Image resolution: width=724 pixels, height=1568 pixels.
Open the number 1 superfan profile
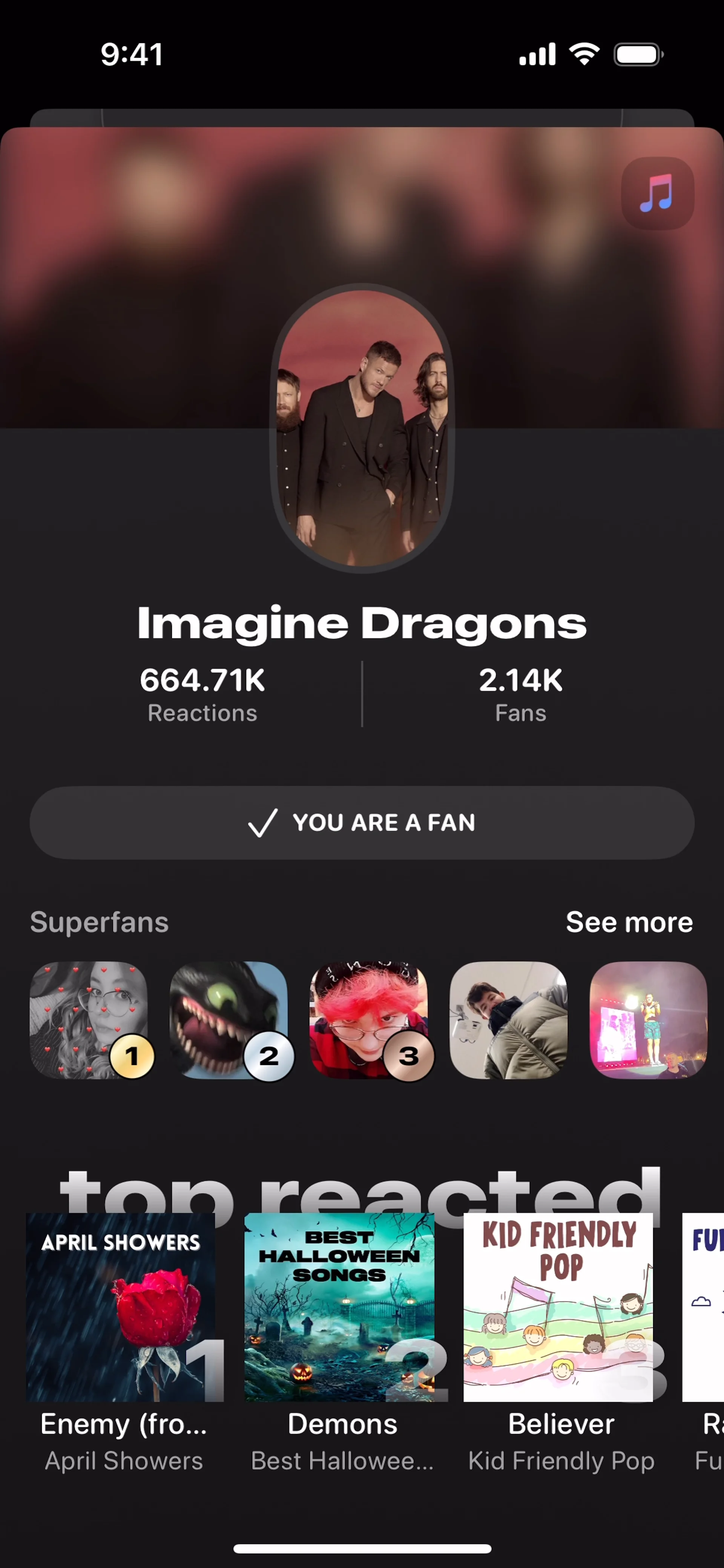click(x=89, y=1020)
